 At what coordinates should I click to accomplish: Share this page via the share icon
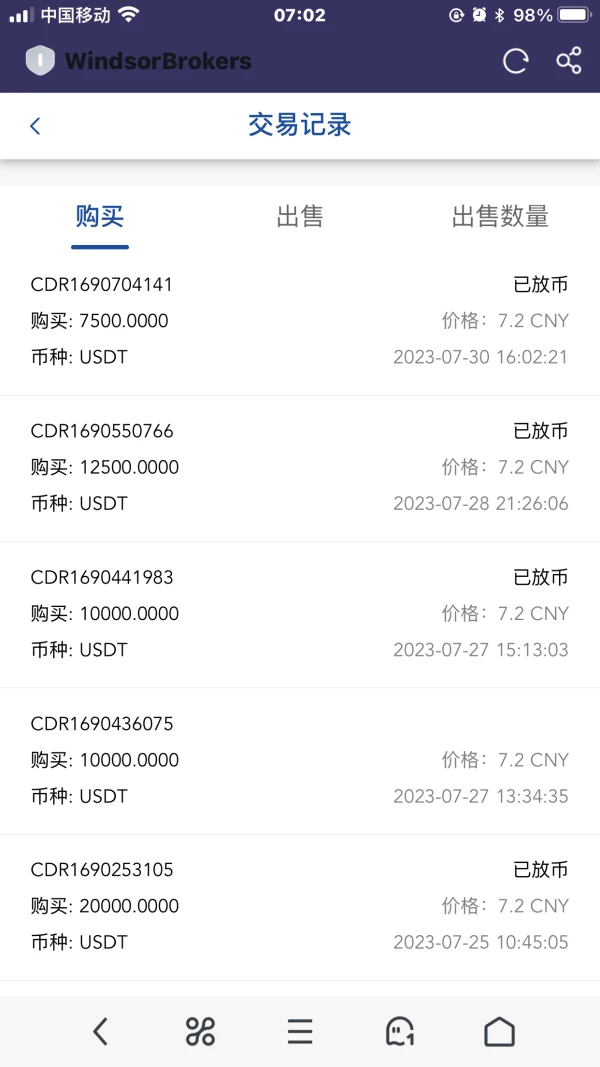[x=569, y=61]
